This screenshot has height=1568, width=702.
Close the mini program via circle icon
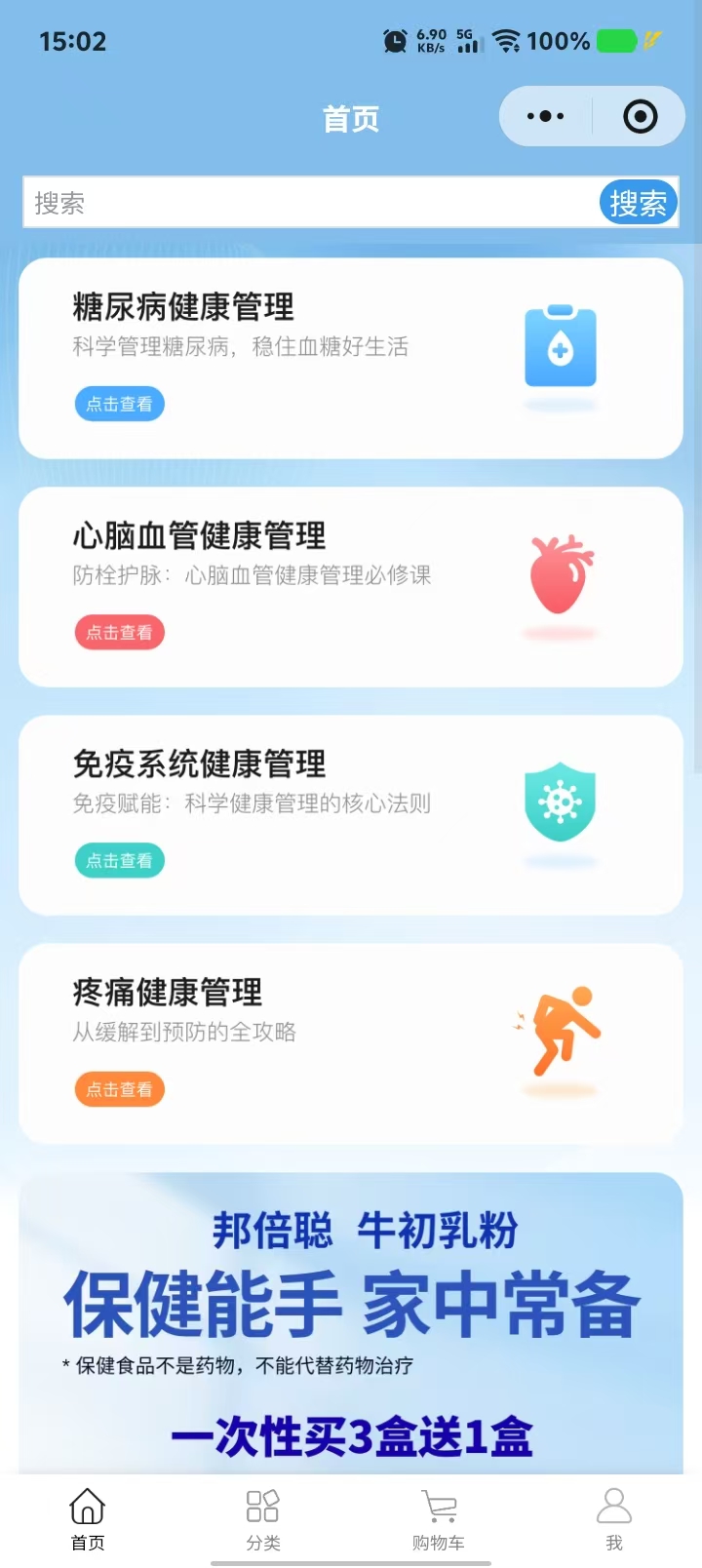(640, 117)
